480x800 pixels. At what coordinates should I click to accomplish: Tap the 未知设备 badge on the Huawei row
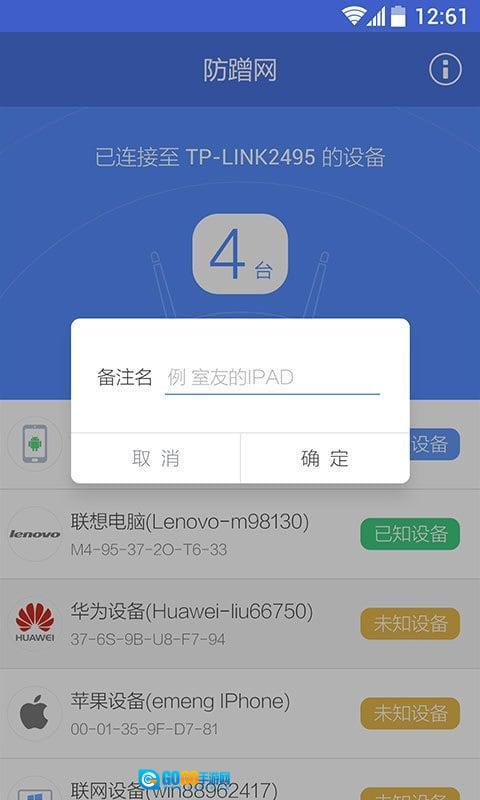point(410,623)
